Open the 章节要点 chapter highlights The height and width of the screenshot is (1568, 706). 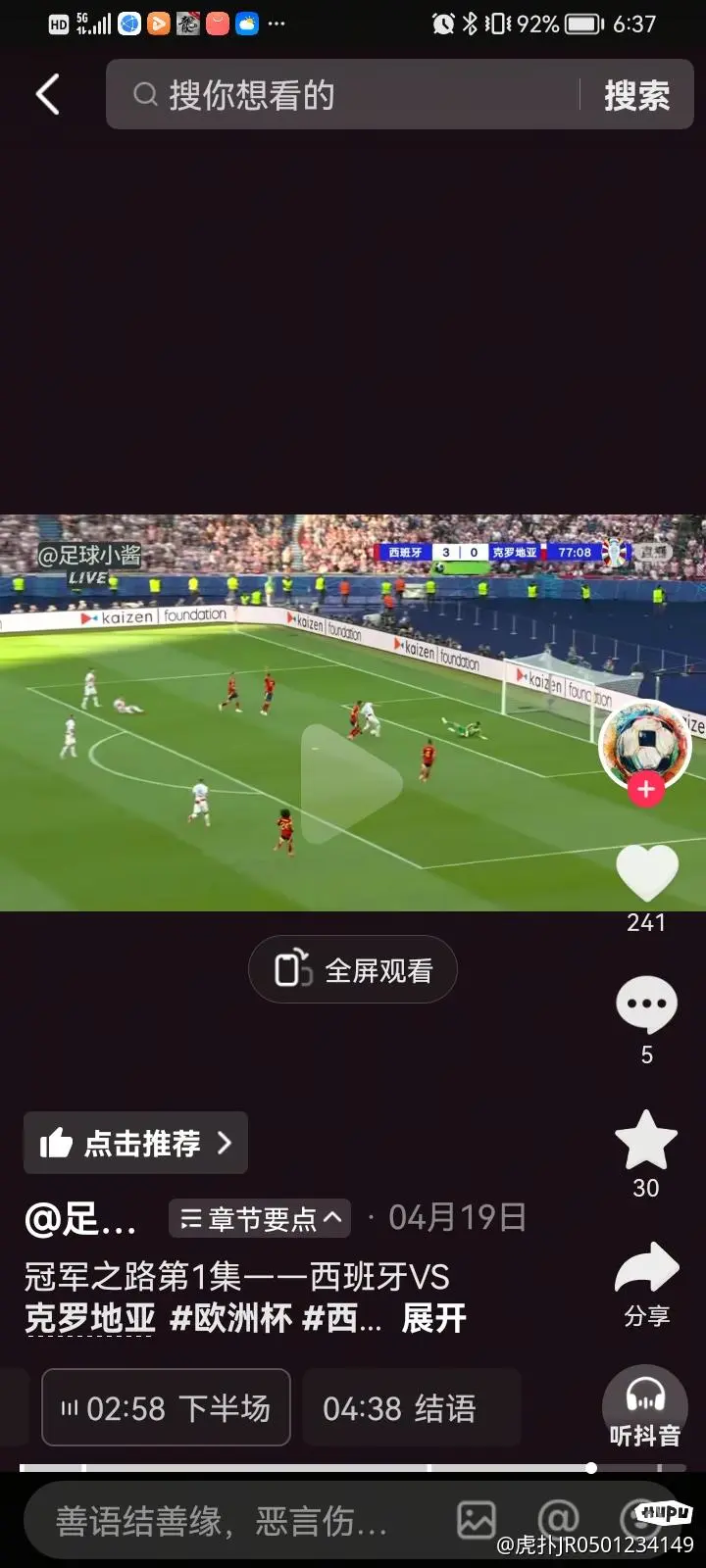261,1219
